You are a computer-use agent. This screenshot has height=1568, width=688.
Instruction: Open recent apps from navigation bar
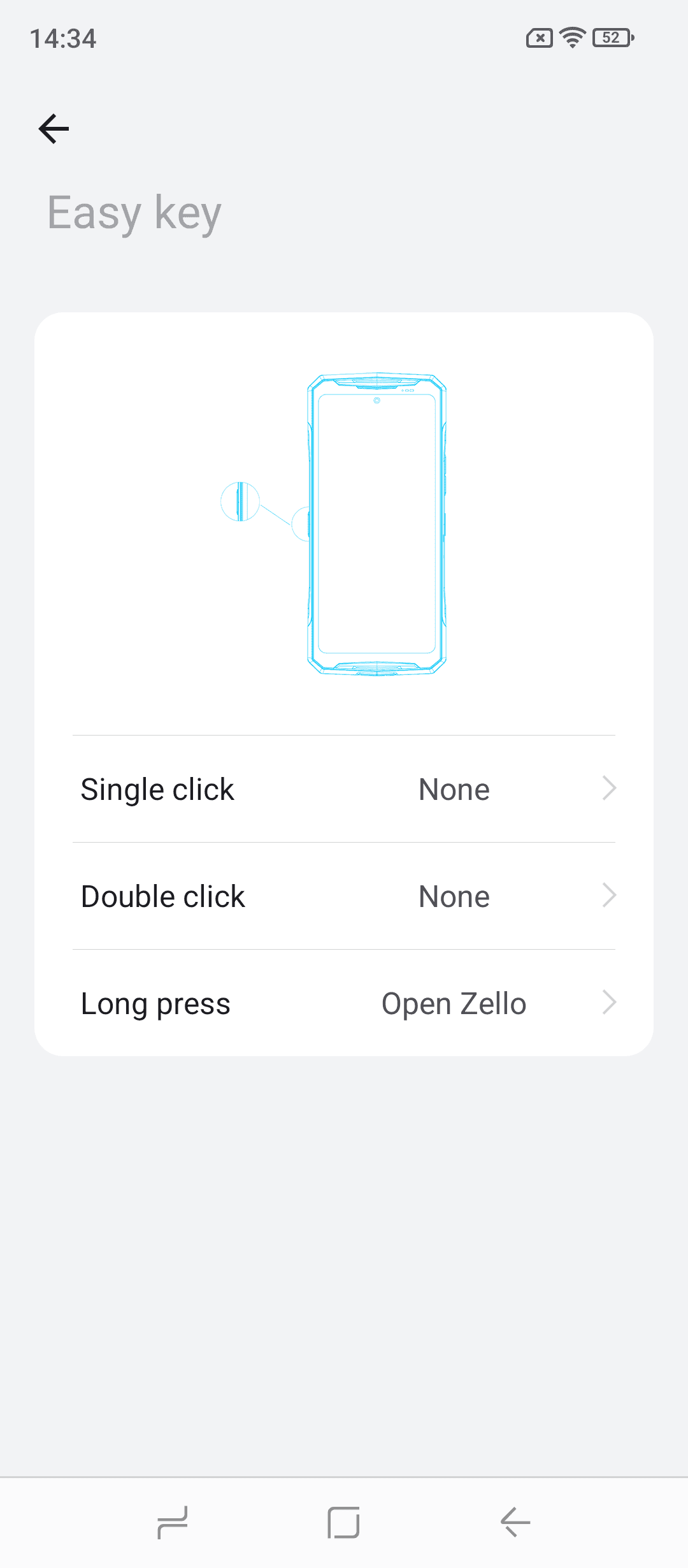[x=172, y=1523]
